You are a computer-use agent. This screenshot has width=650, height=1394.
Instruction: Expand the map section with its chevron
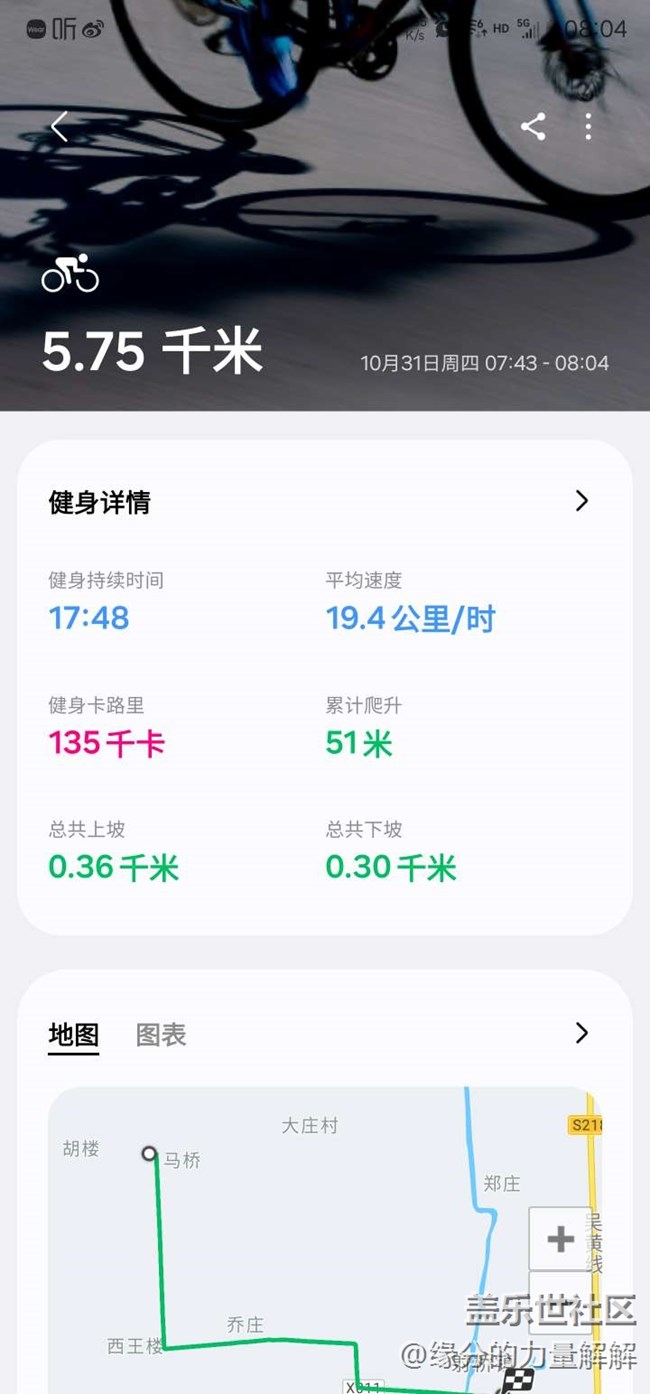[581, 1033]
